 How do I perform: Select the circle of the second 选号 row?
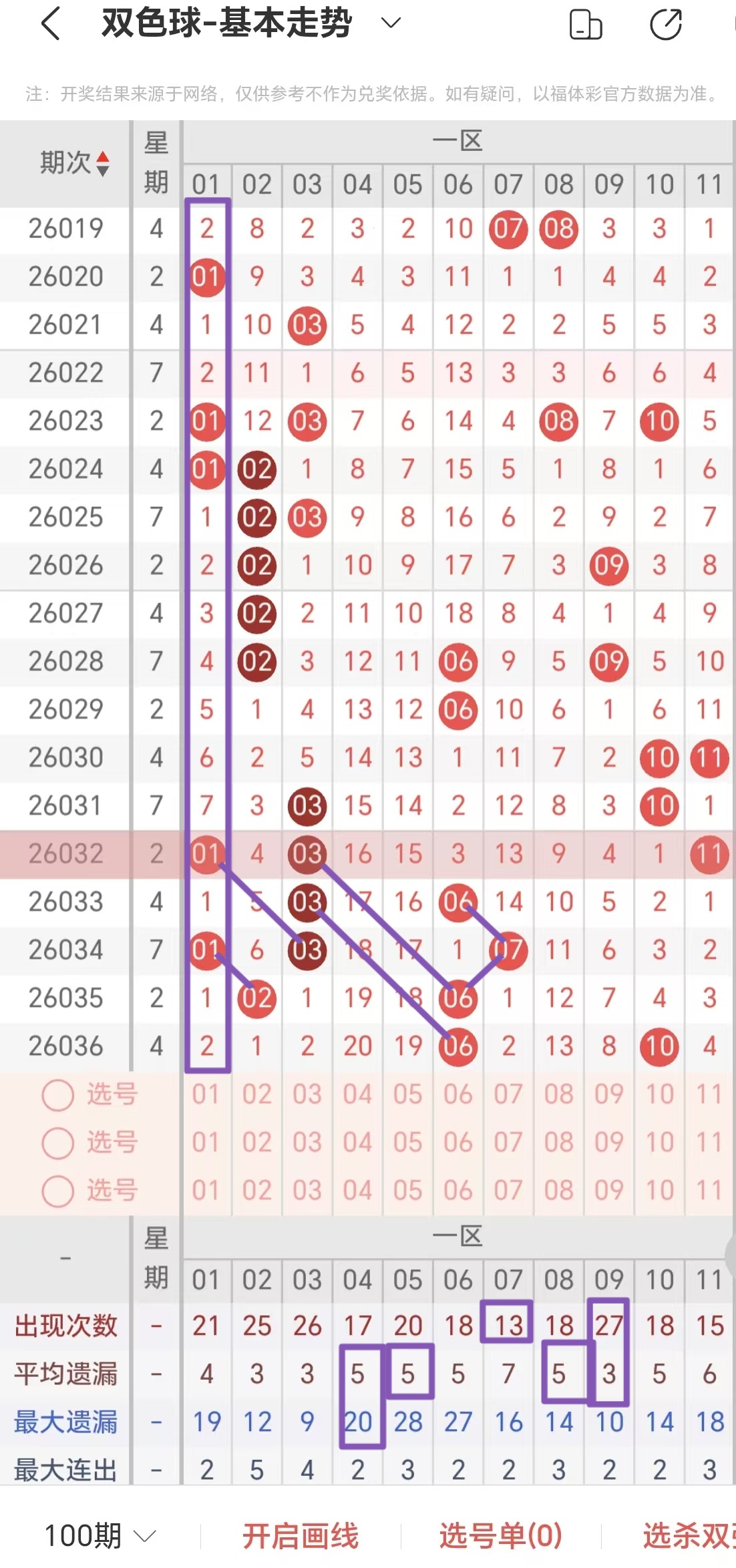point(59,1142)
